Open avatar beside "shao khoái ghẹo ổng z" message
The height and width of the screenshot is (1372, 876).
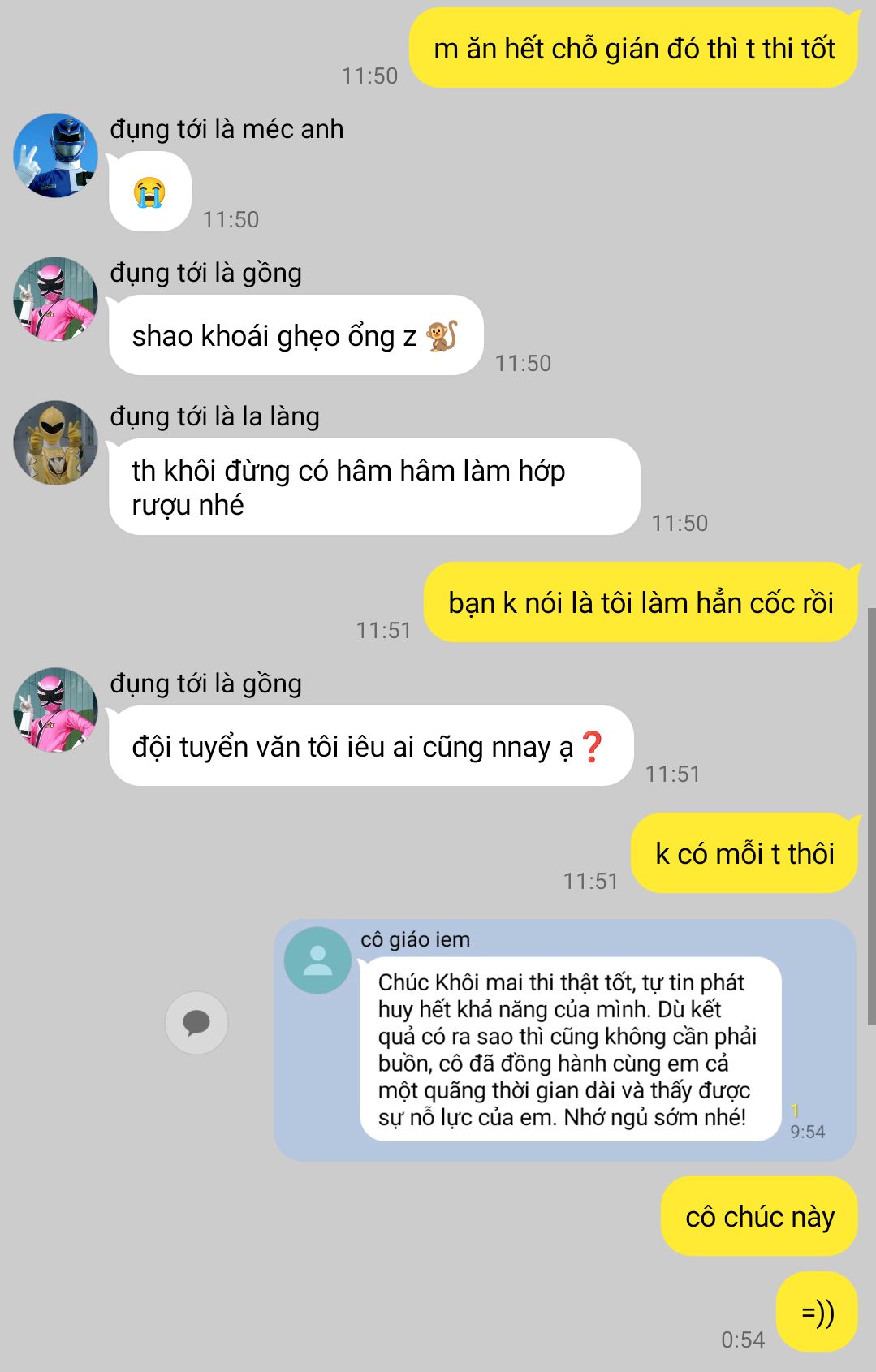coord(55,300)
